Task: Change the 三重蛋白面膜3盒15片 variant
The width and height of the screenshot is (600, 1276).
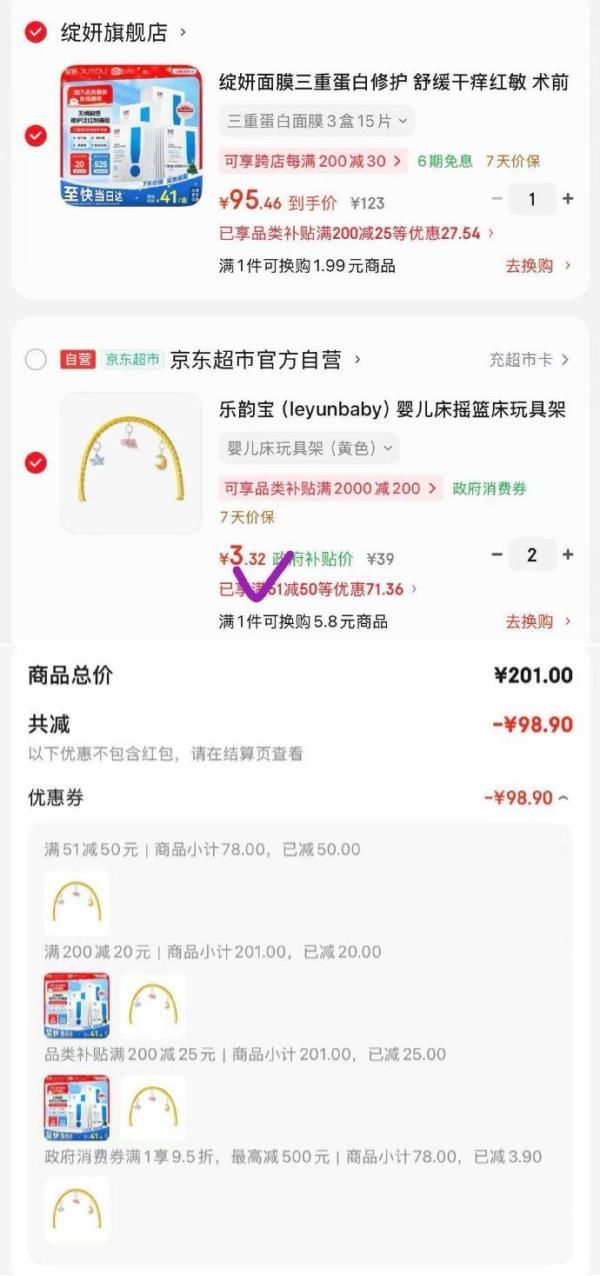Action: click(317, 121)
